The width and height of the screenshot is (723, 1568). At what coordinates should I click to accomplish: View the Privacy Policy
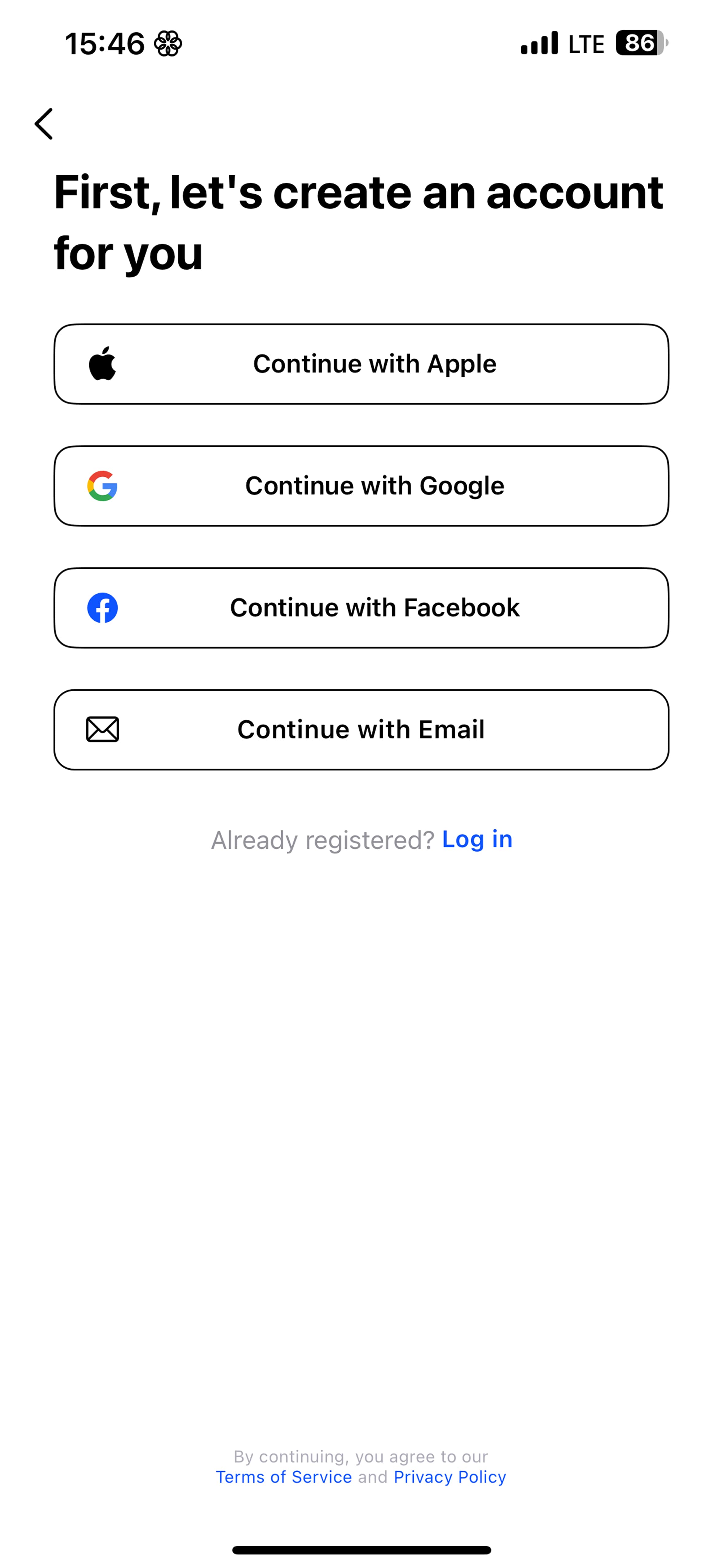[450, 1477]
